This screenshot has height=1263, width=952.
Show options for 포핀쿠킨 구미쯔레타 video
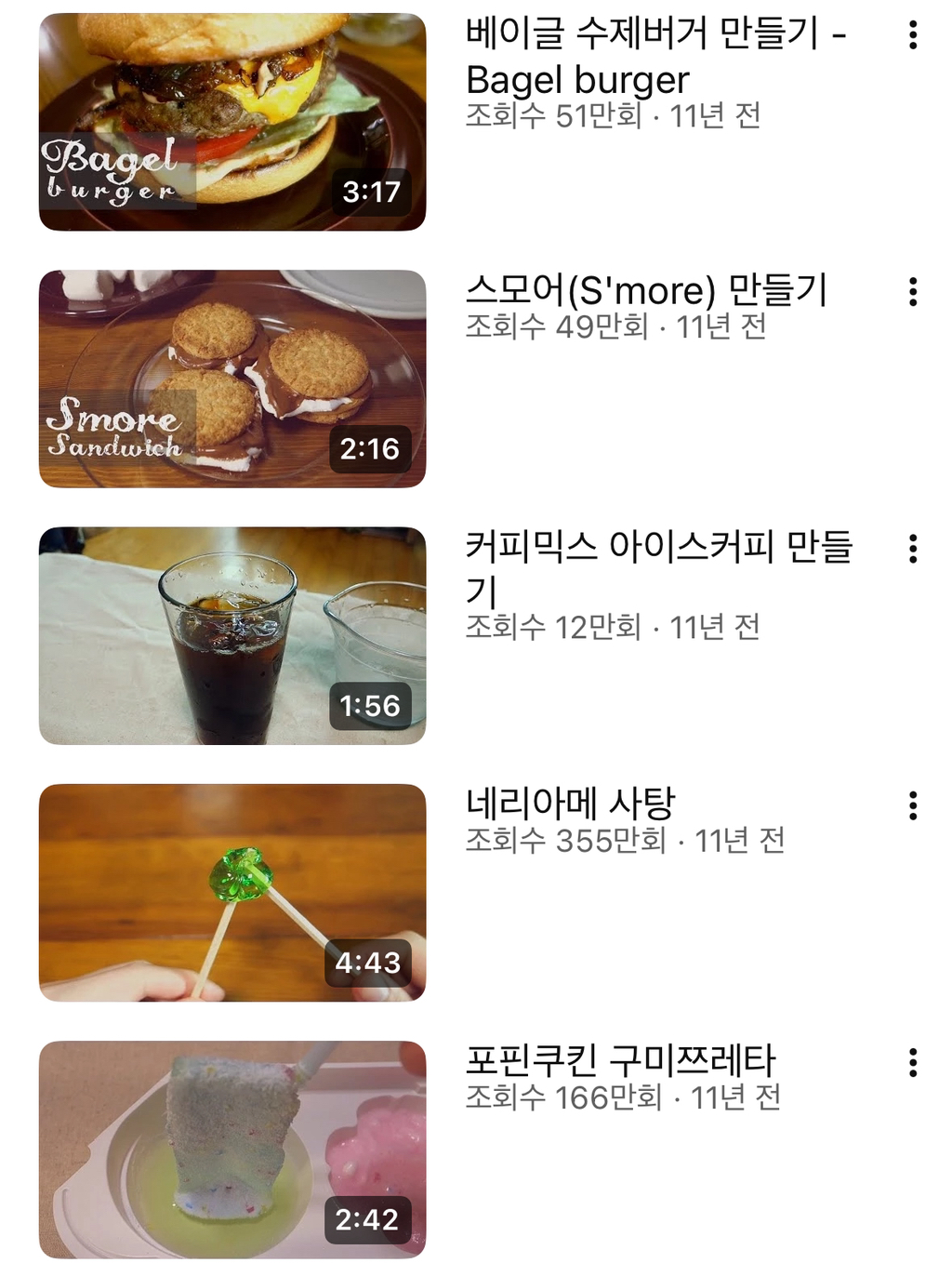pos(913,1062)
